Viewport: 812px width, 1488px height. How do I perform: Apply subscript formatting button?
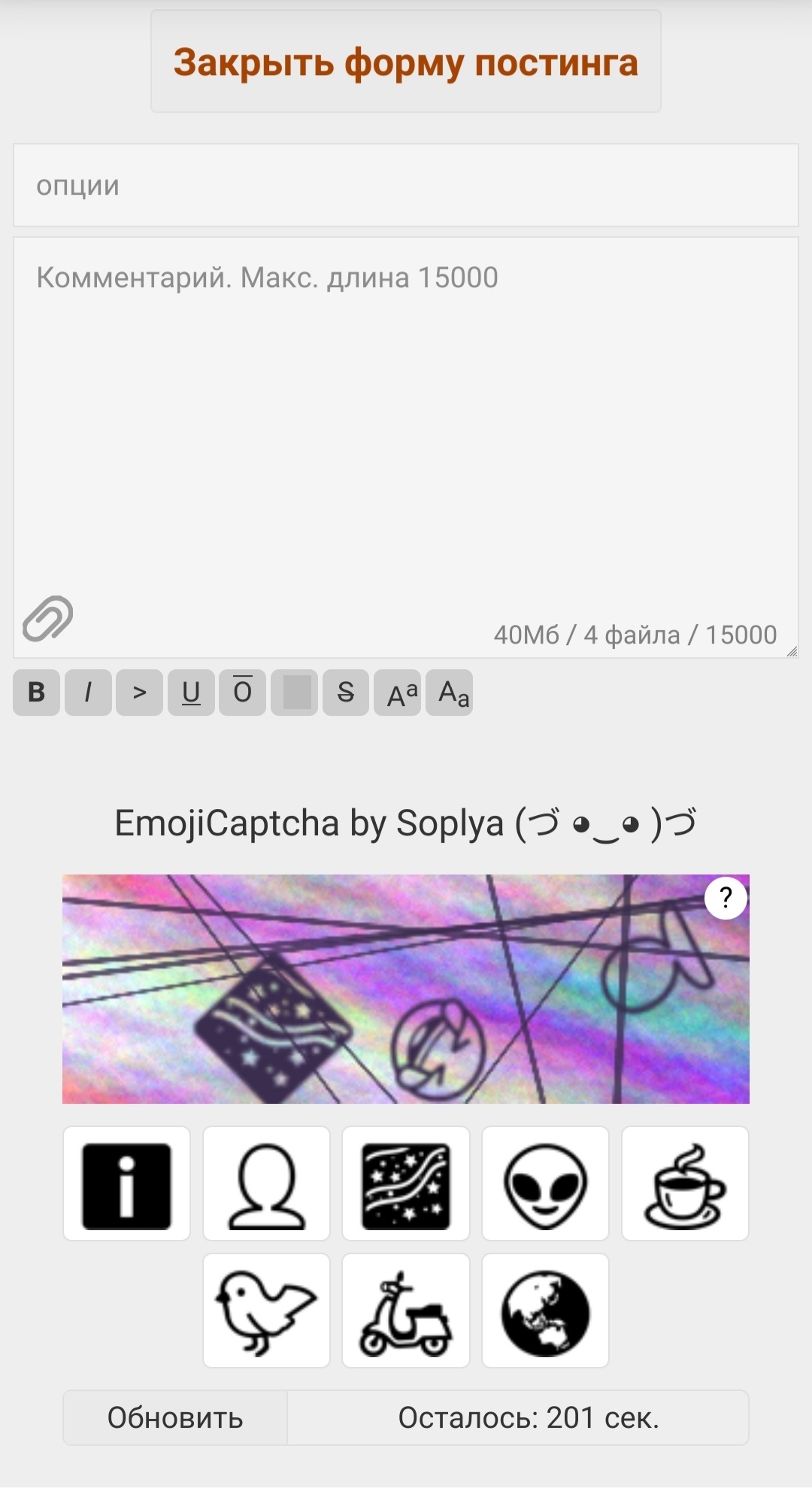click(449, 692)
